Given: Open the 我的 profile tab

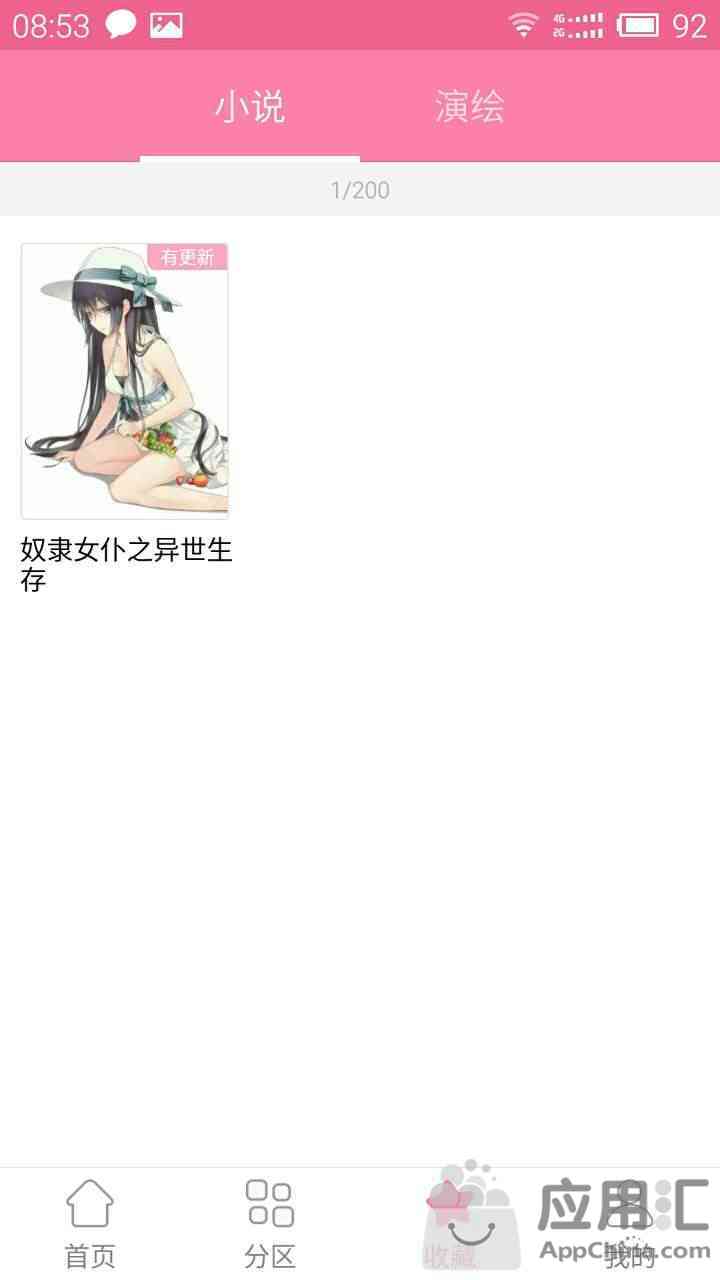Looking at the screenshot, I should pyautogui.click(x=630, y=1224).
